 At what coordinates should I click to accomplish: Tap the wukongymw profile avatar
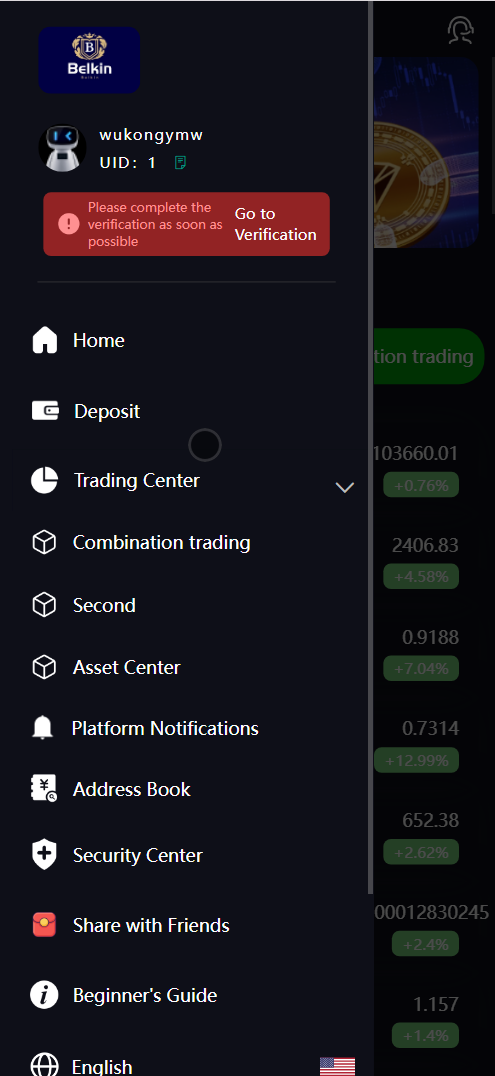tap(62, 148)
